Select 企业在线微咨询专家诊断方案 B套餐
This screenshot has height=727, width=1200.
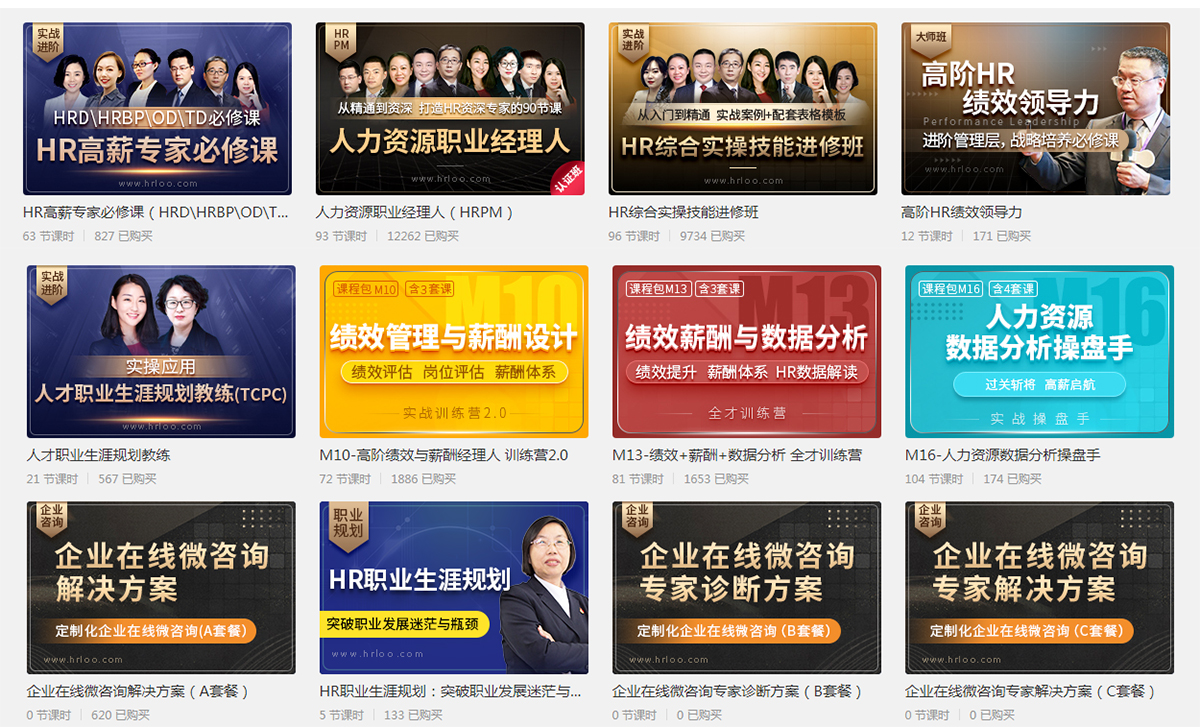[746, 588]
